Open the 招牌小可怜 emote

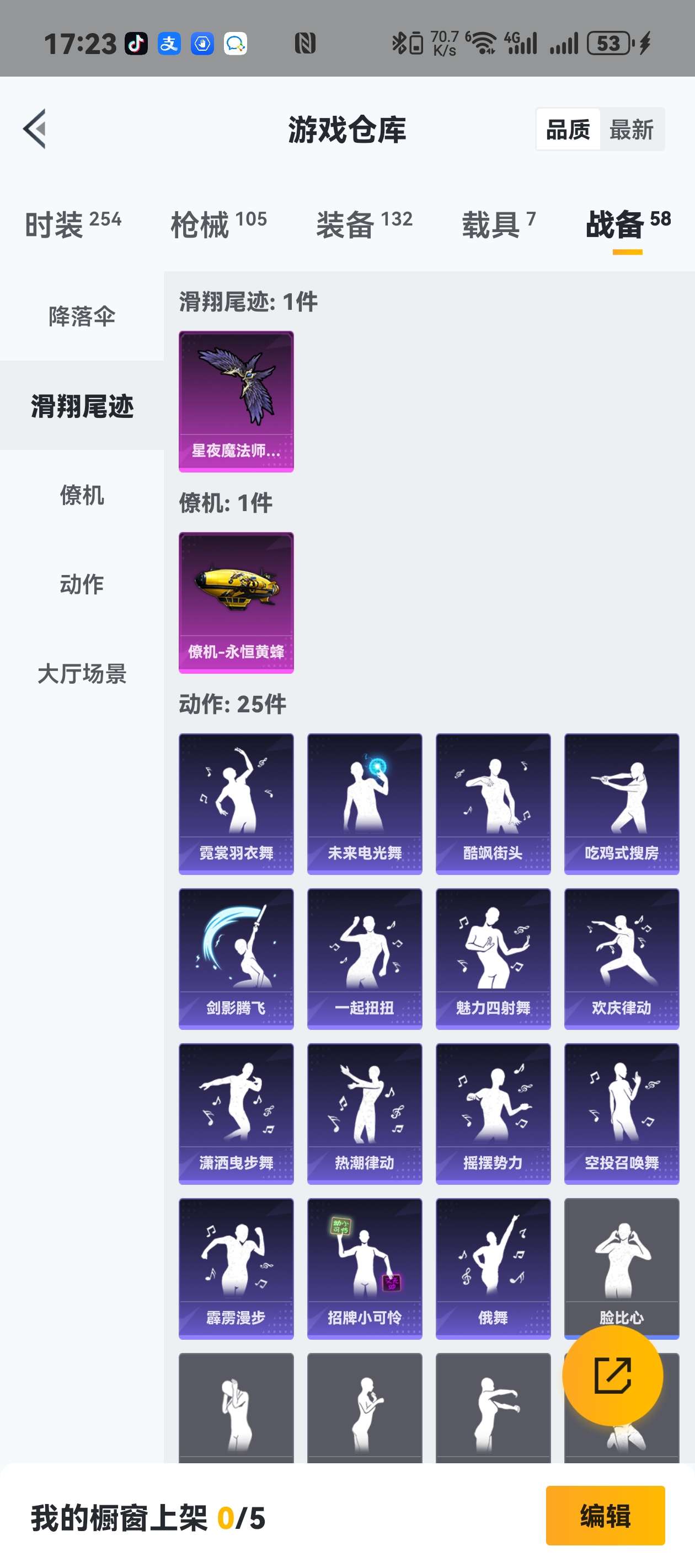point(364,1269)
